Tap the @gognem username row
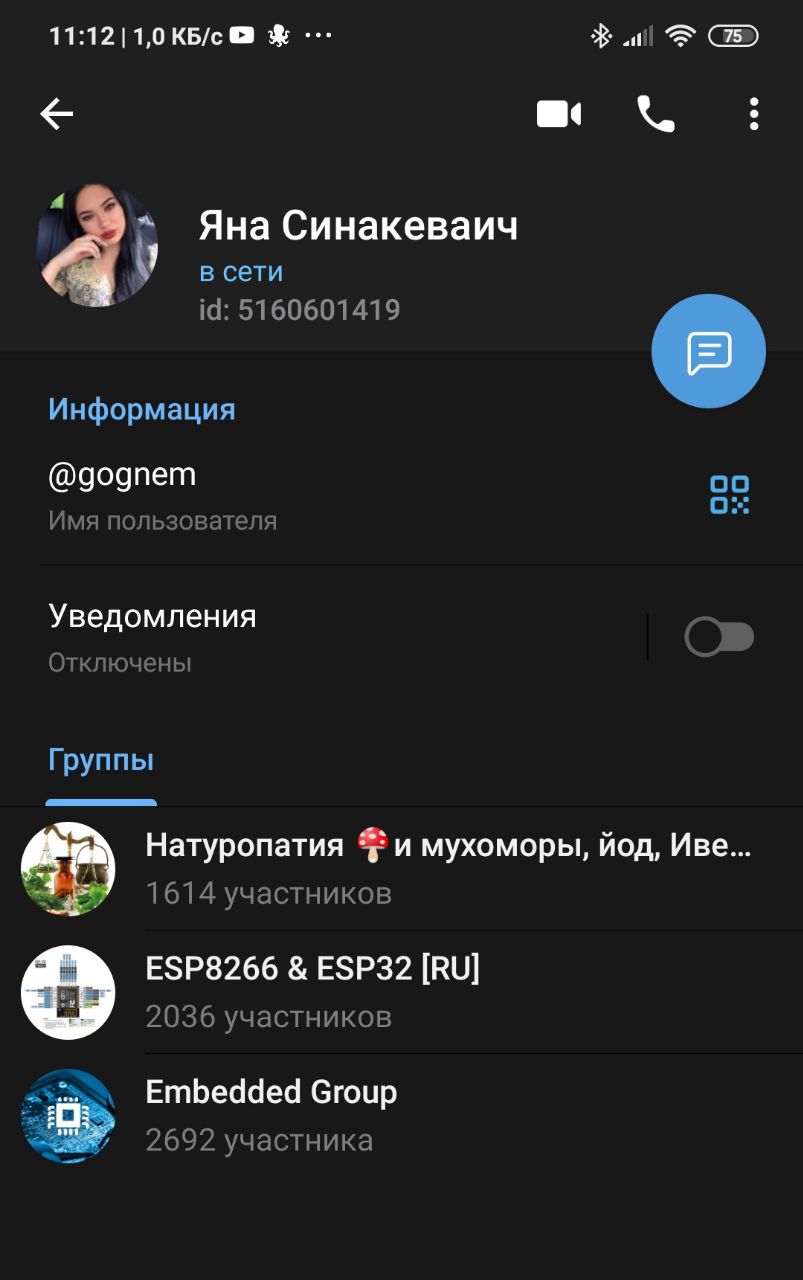The image size is (803, 1280). coord(300,495)
